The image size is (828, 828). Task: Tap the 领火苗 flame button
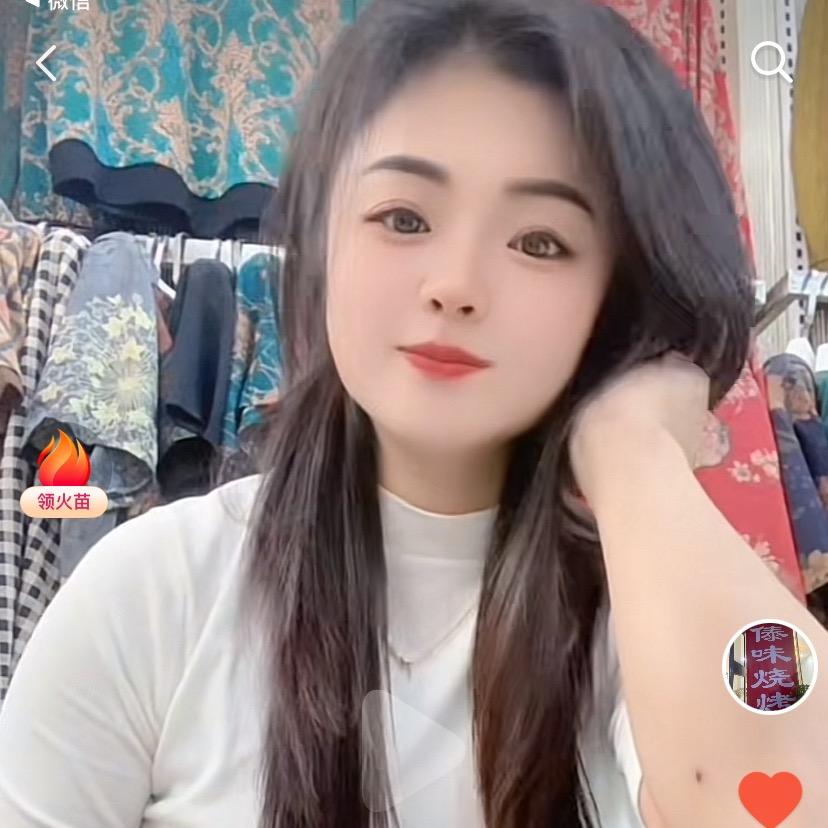tap(64, 475)
